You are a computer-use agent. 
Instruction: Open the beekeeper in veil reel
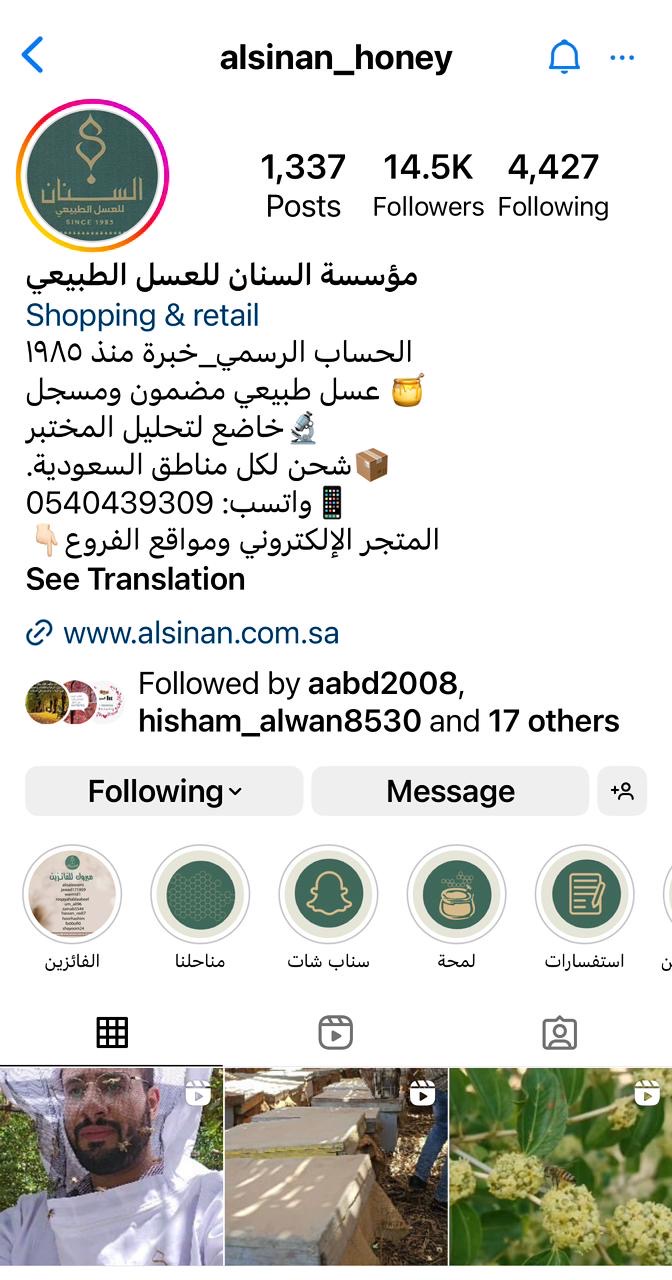[111, 1170]
